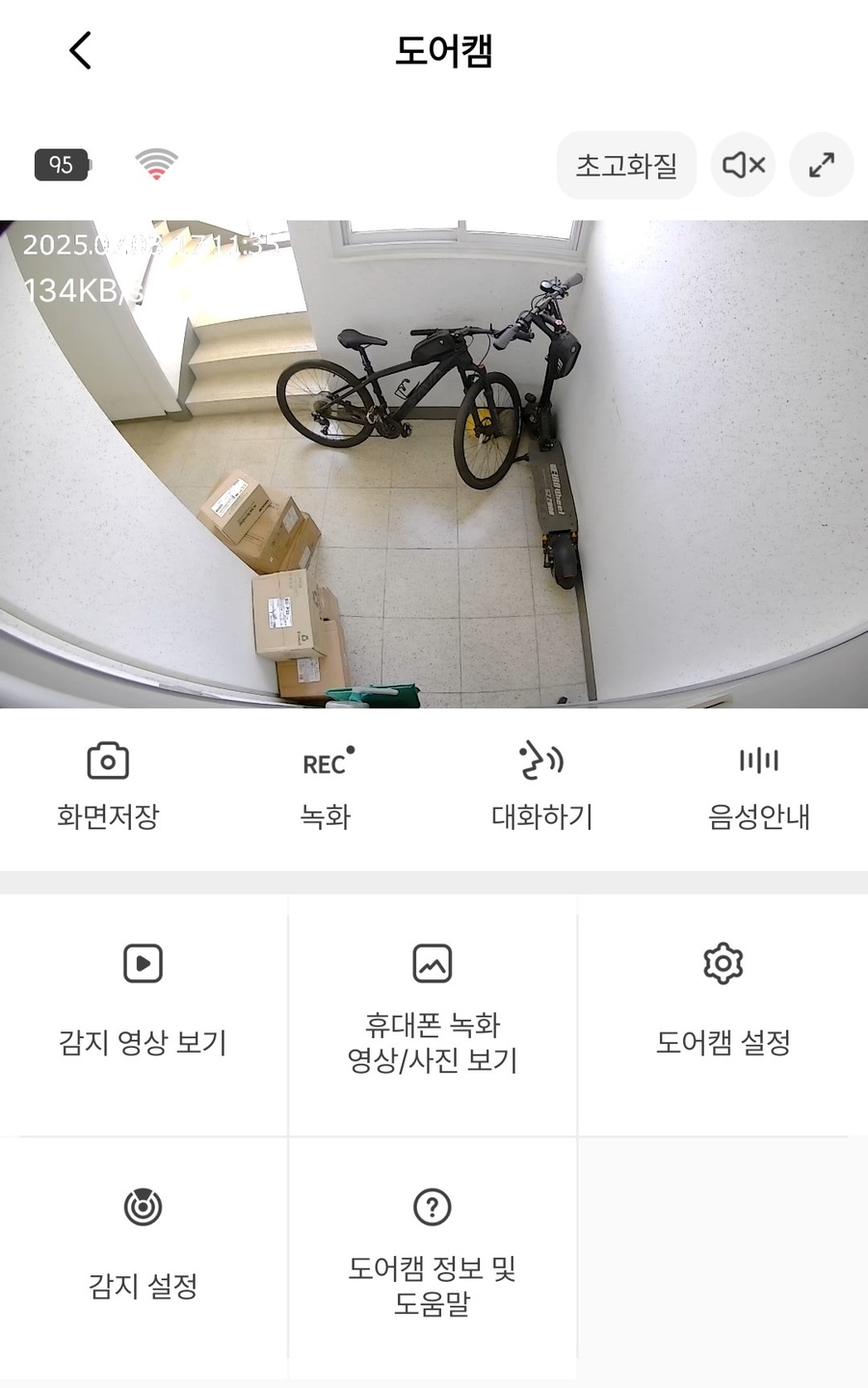The width and height of the screenshot is (868, 1388).
Task: Open 감지 영상 보기
Action: click(x=144, y=1002)
